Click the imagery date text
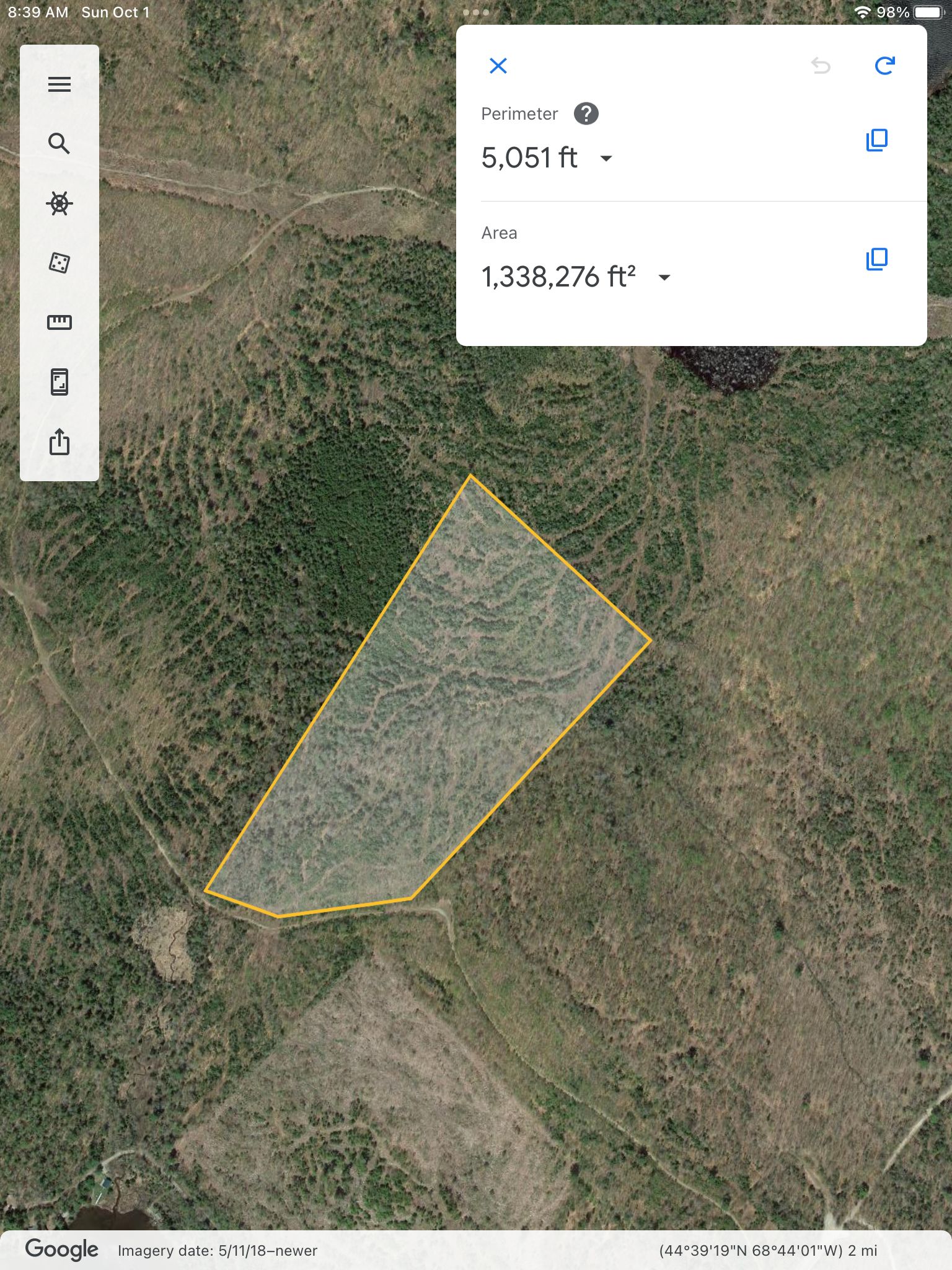The image size is (952, 1270). point(218,1251)
